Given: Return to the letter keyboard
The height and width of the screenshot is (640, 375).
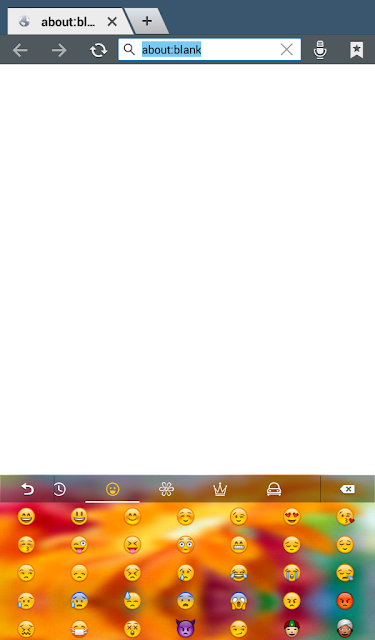Looking at the screenshot, I should pos(27,489).
